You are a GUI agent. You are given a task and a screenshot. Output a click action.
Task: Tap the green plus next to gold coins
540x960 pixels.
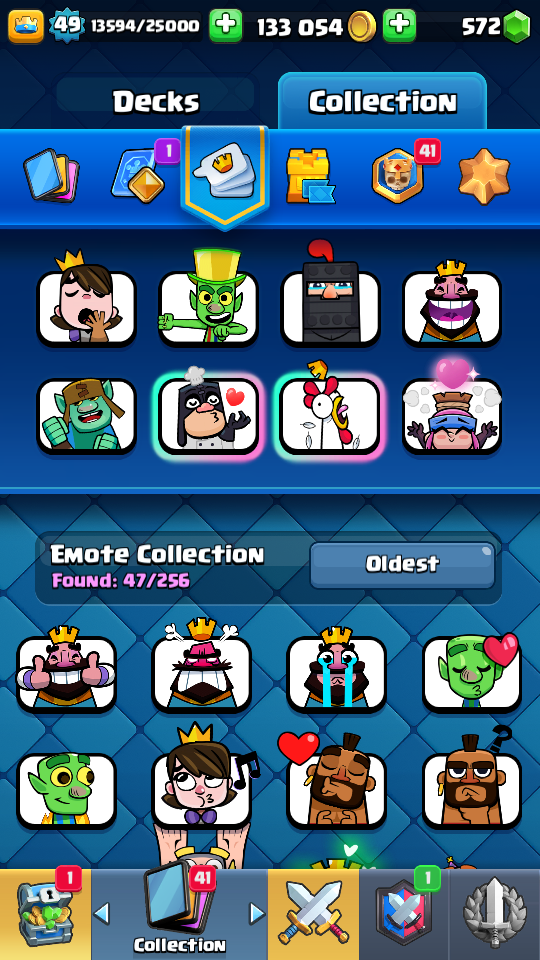(399, 26)
